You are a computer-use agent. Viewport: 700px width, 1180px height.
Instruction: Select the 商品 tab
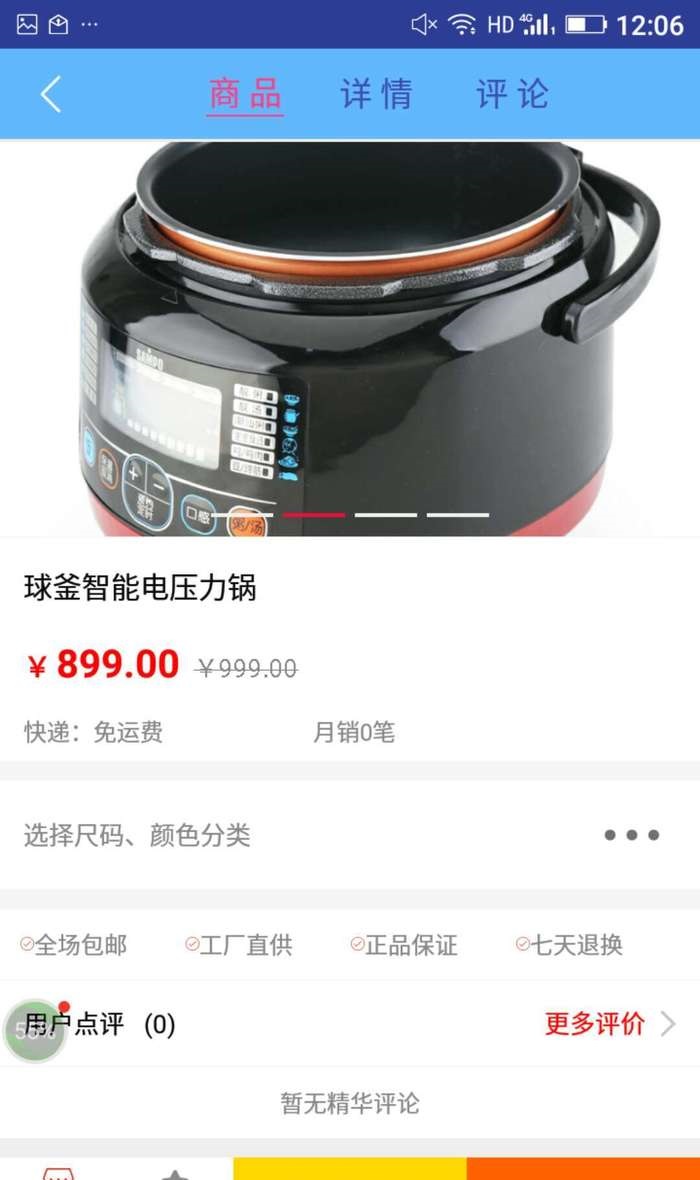click(245, 95)
